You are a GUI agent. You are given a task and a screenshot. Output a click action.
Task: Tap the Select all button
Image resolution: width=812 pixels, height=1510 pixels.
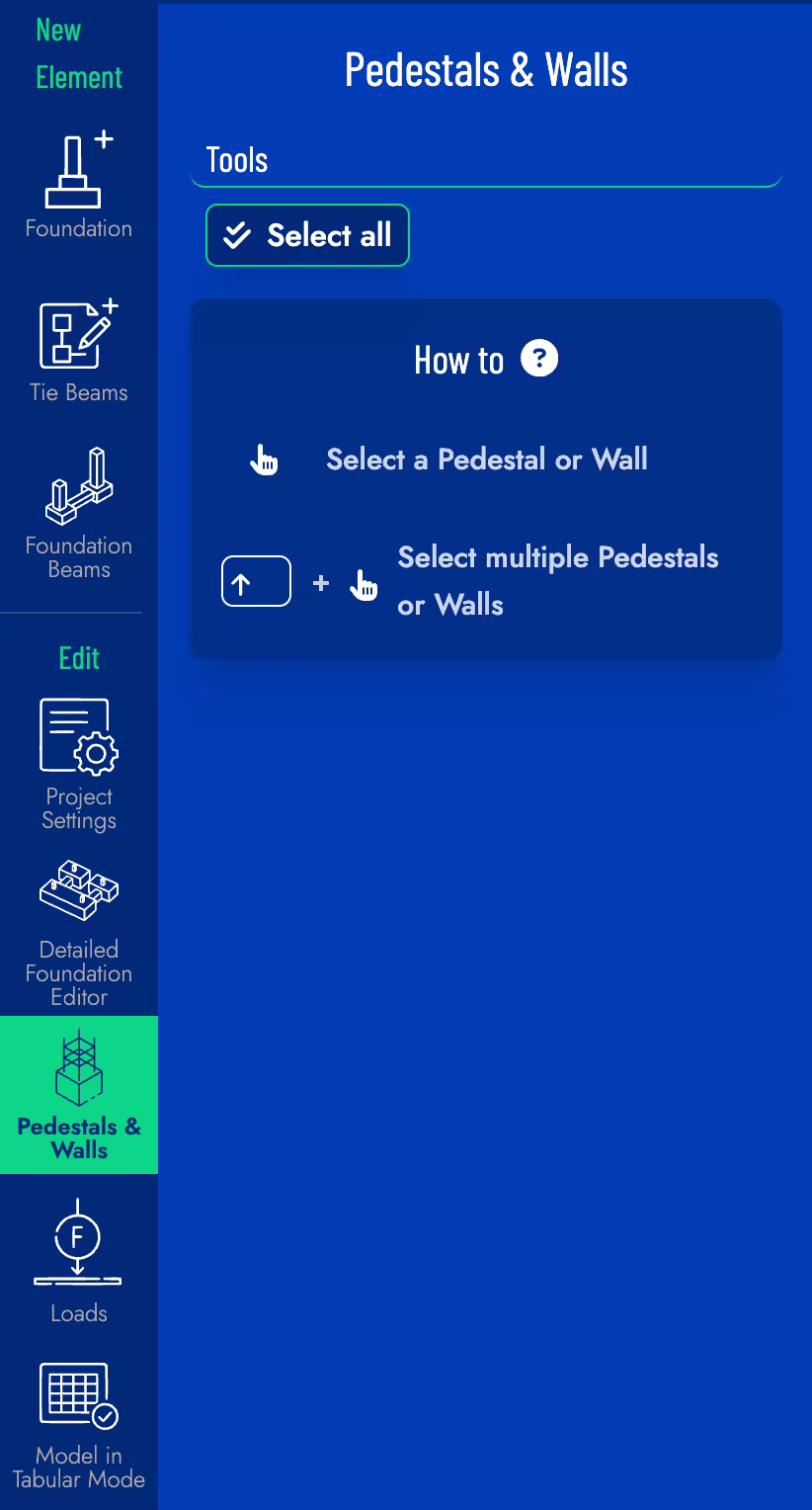click(307, 235)
